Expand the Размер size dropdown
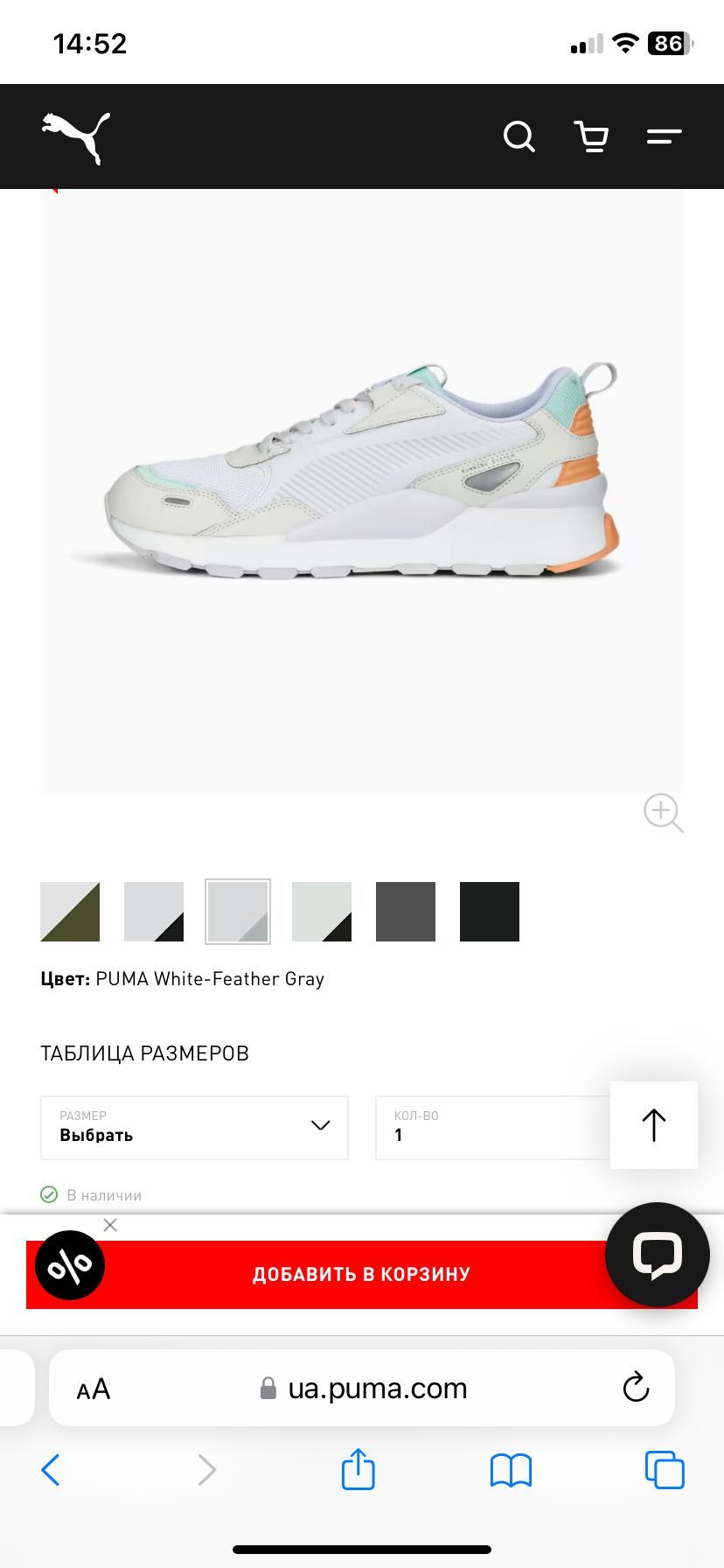The image size is (724, 1568). (194, 1128)
